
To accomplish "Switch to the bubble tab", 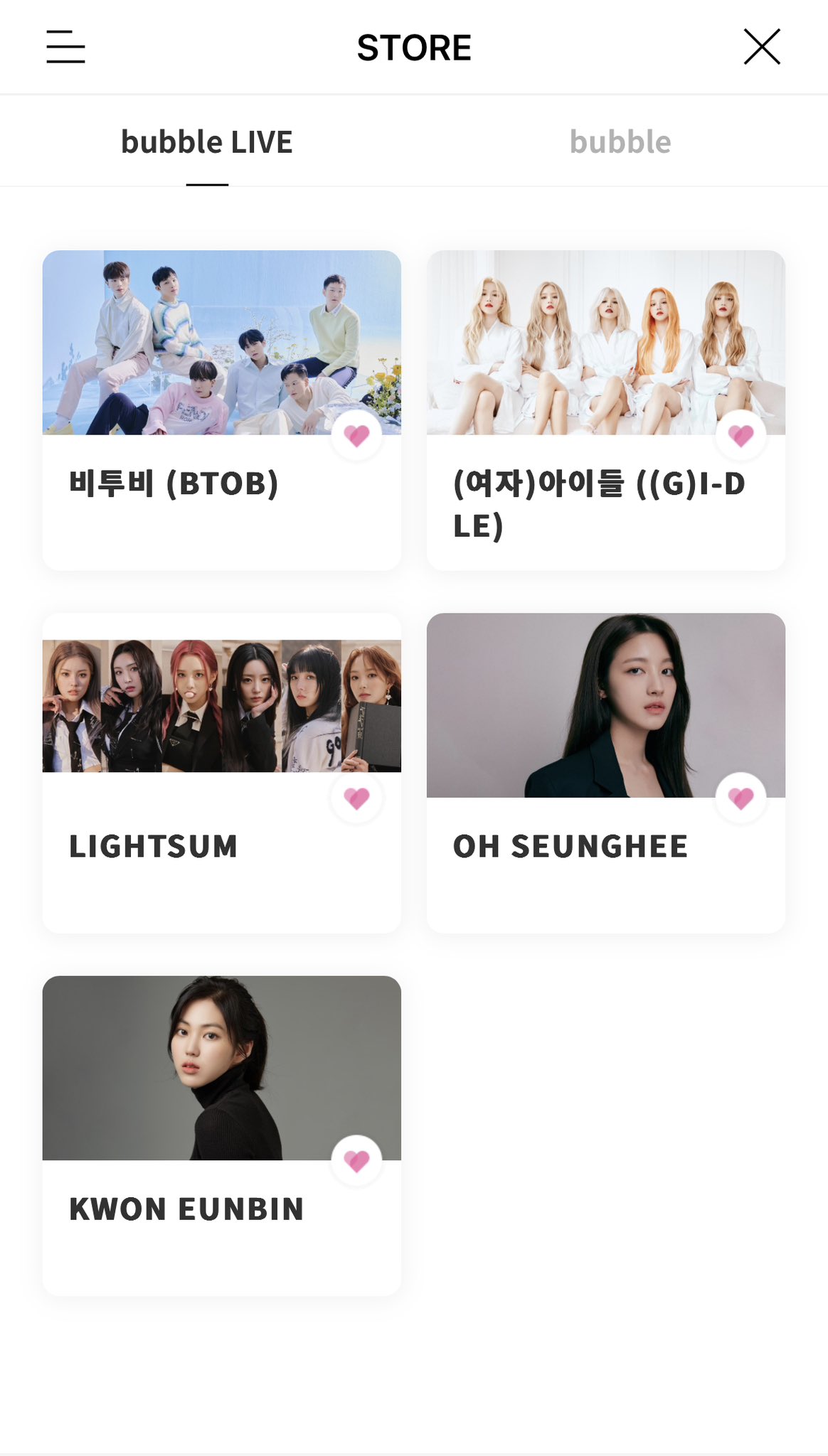I will (620, 142).
